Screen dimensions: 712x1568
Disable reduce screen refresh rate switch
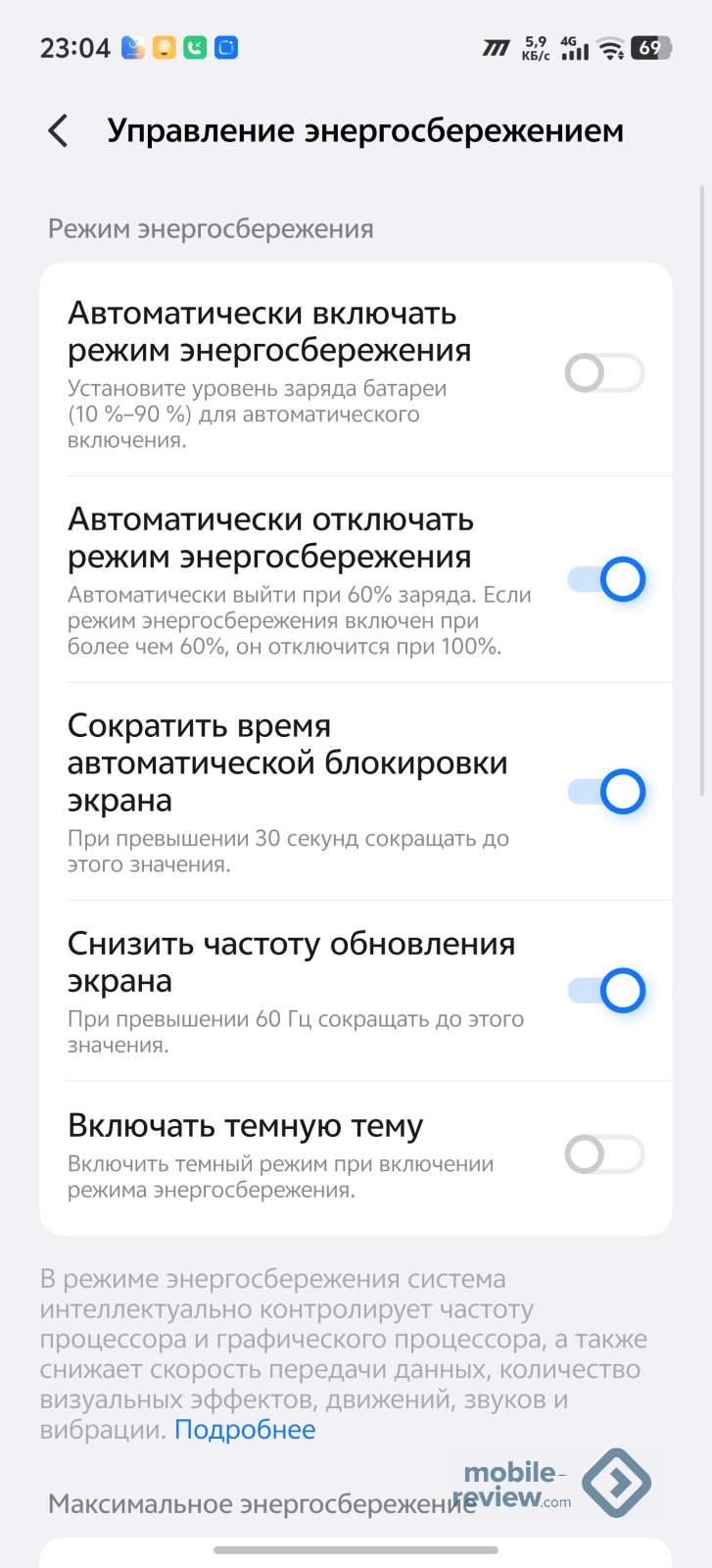pos(606,991)
